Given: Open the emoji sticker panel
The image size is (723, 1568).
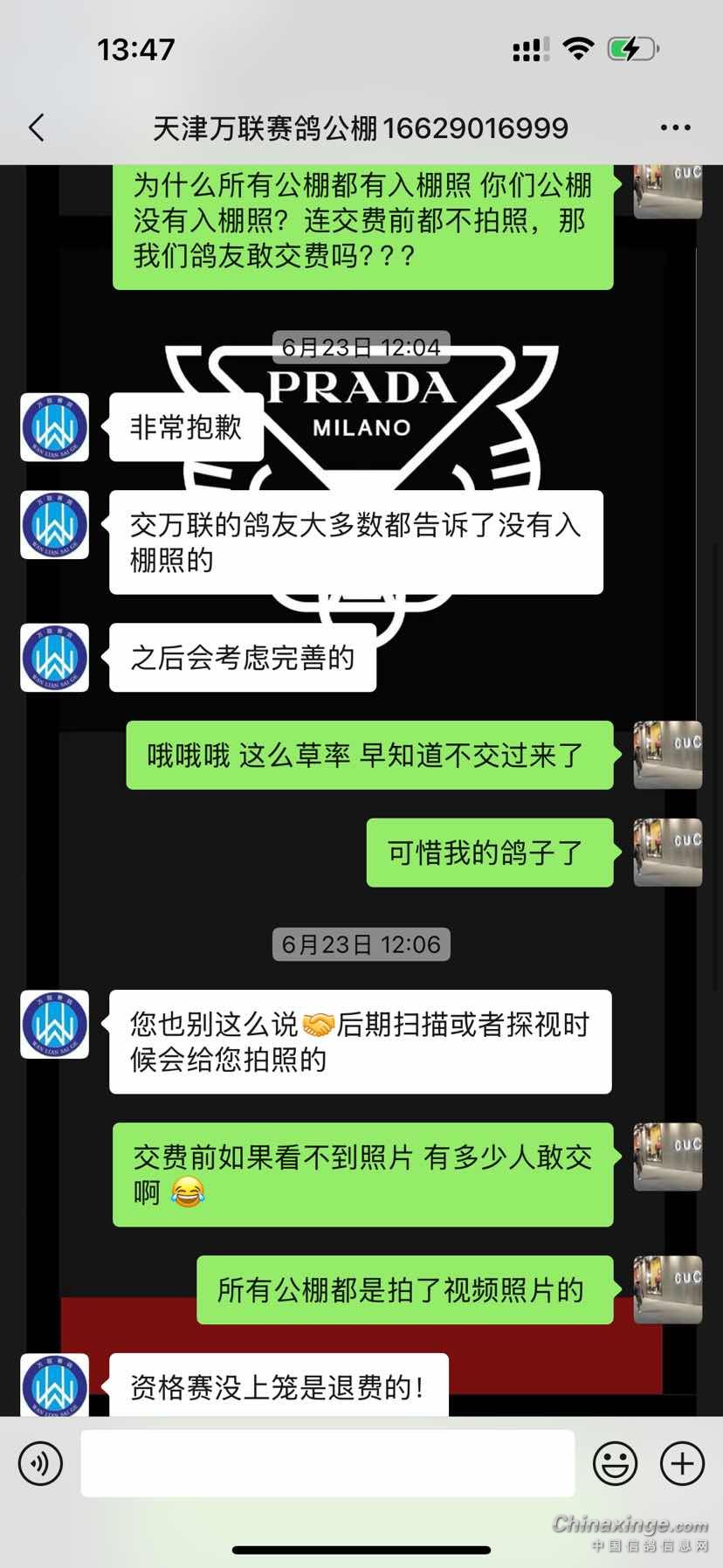Looking at the screenshot, I should coord(615,1463).
